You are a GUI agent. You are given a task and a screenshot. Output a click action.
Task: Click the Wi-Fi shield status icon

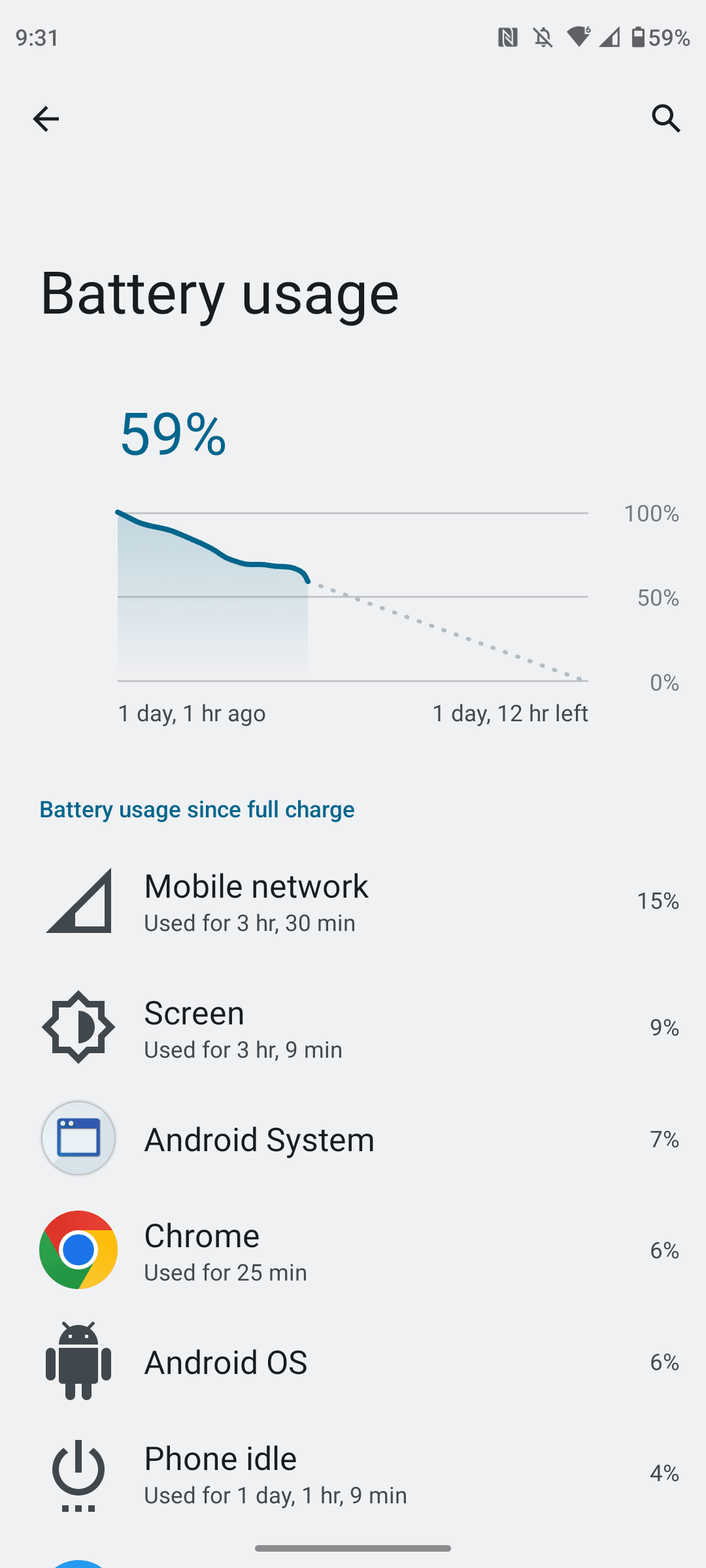point(578,38)
